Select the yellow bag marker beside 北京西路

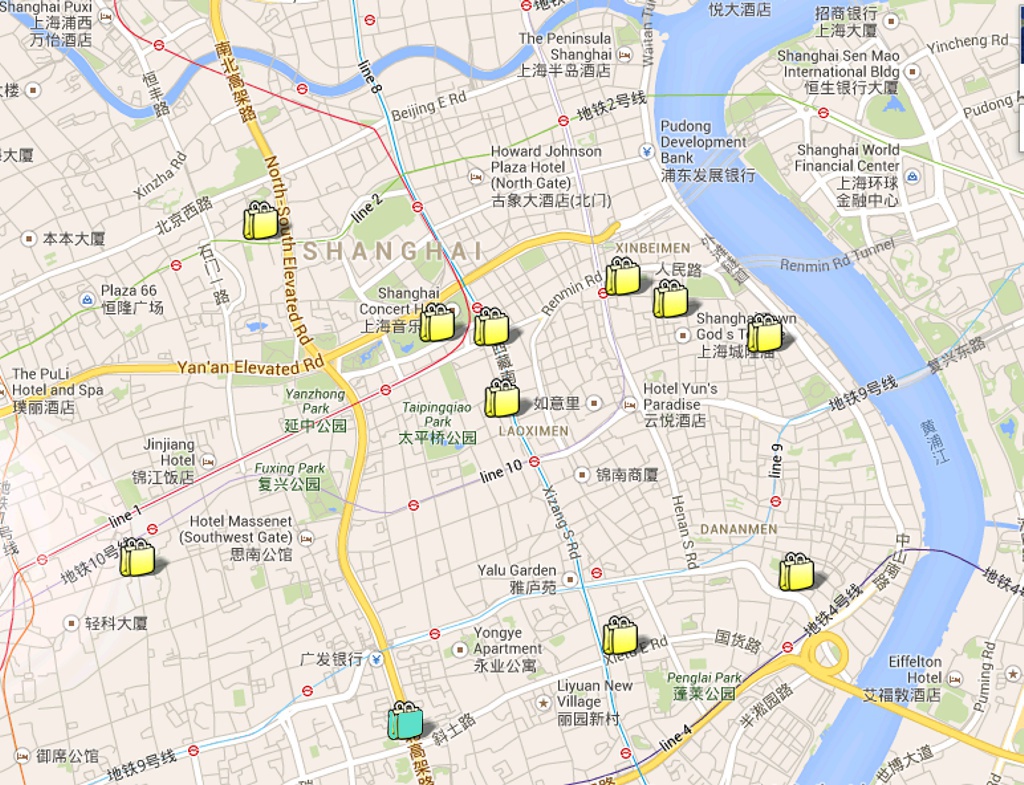260,221
